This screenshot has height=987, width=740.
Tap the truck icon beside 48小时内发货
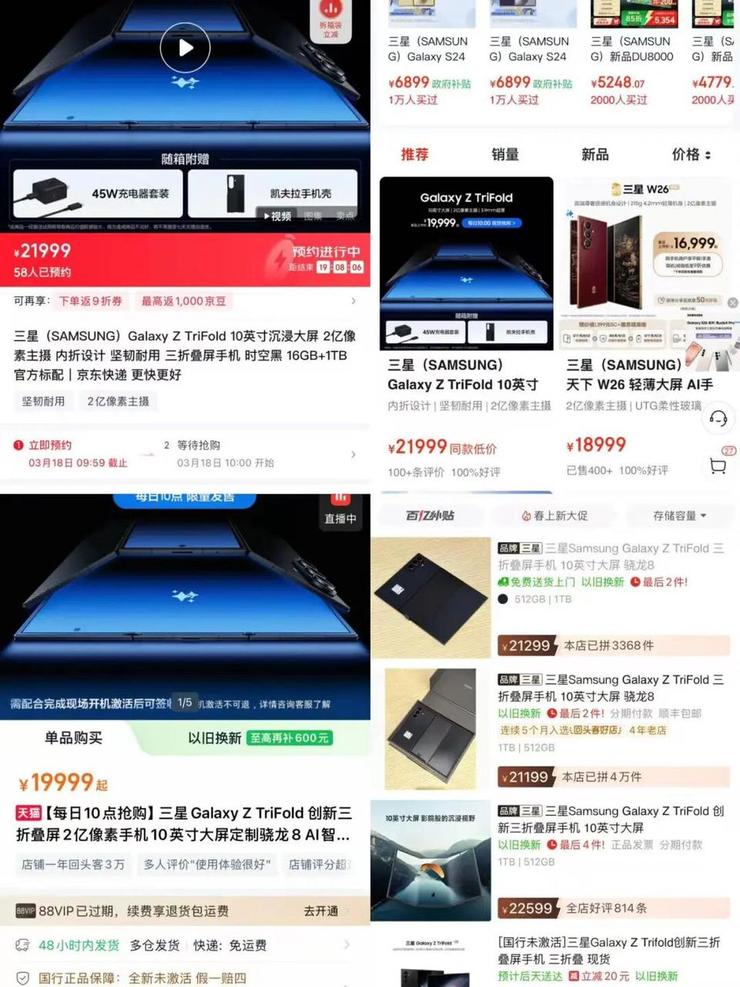click(x=20, y=945)
